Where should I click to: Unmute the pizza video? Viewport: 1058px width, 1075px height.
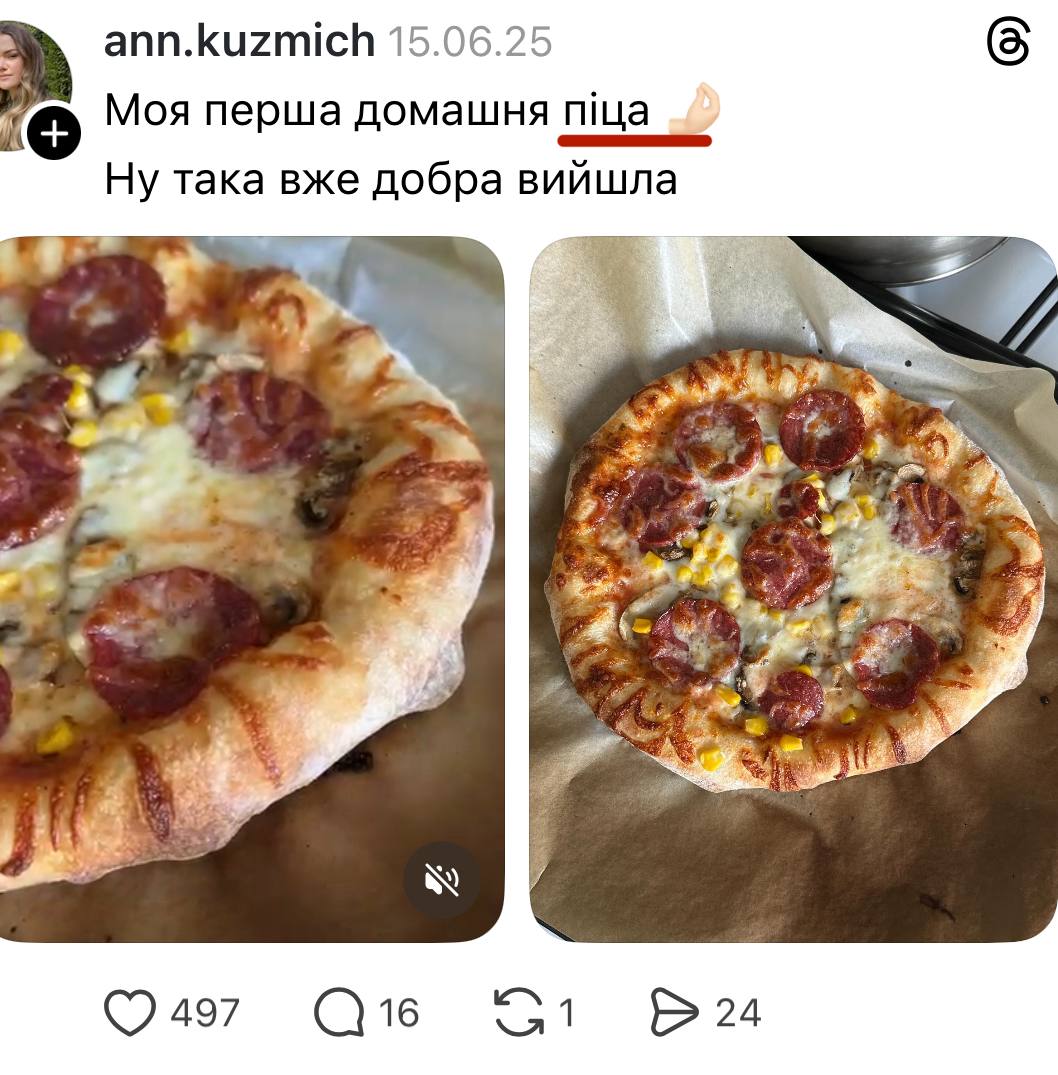point(441,880)
